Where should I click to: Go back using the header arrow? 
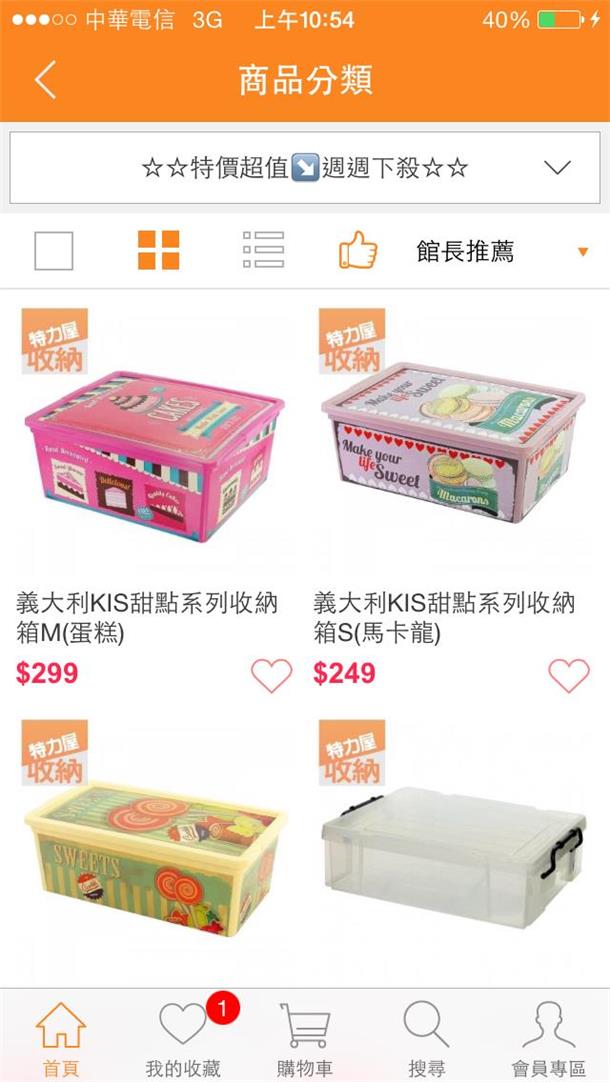(x=45, y=79)
